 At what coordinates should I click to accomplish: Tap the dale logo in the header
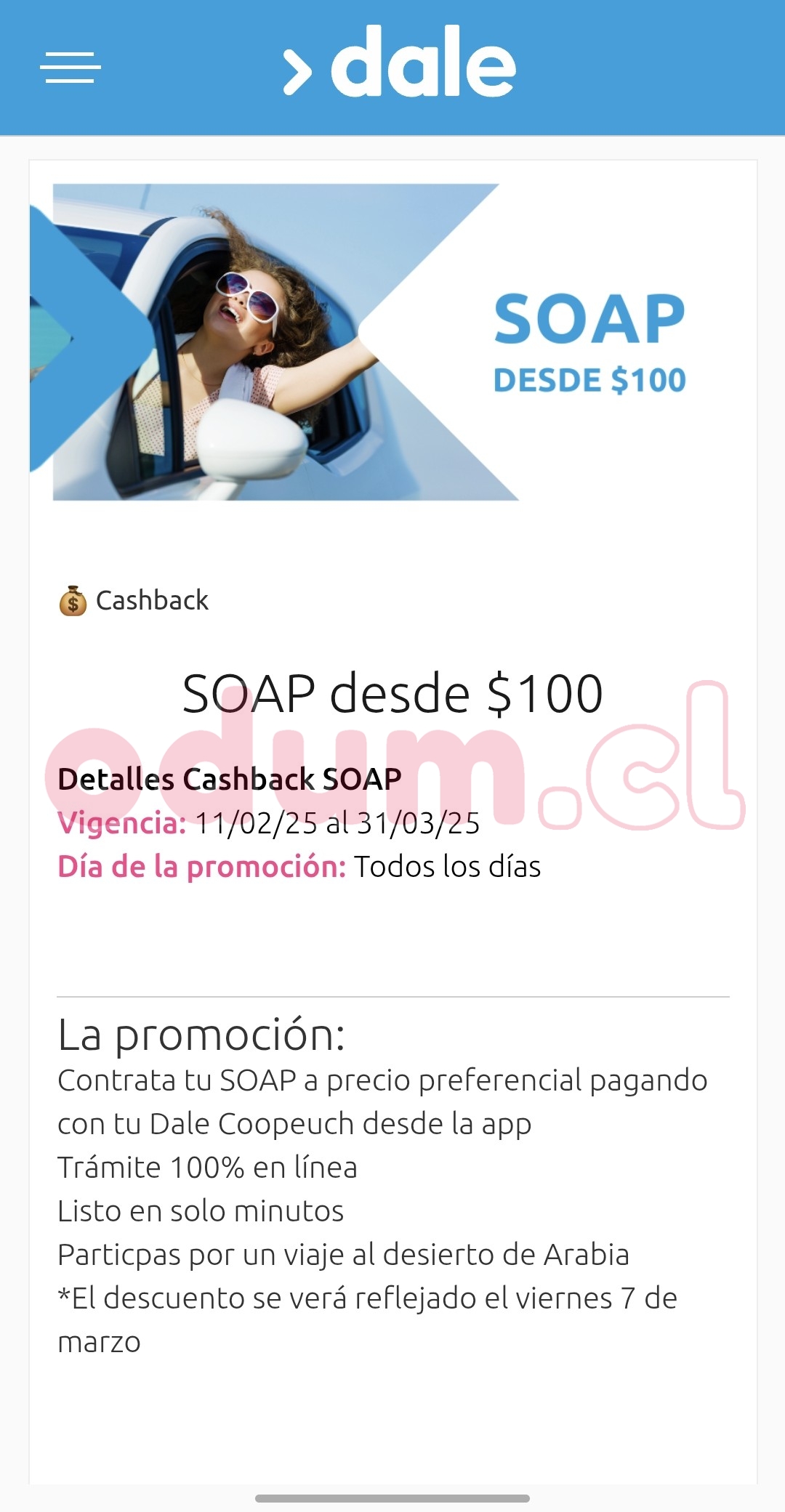click(x=400, y=64)
